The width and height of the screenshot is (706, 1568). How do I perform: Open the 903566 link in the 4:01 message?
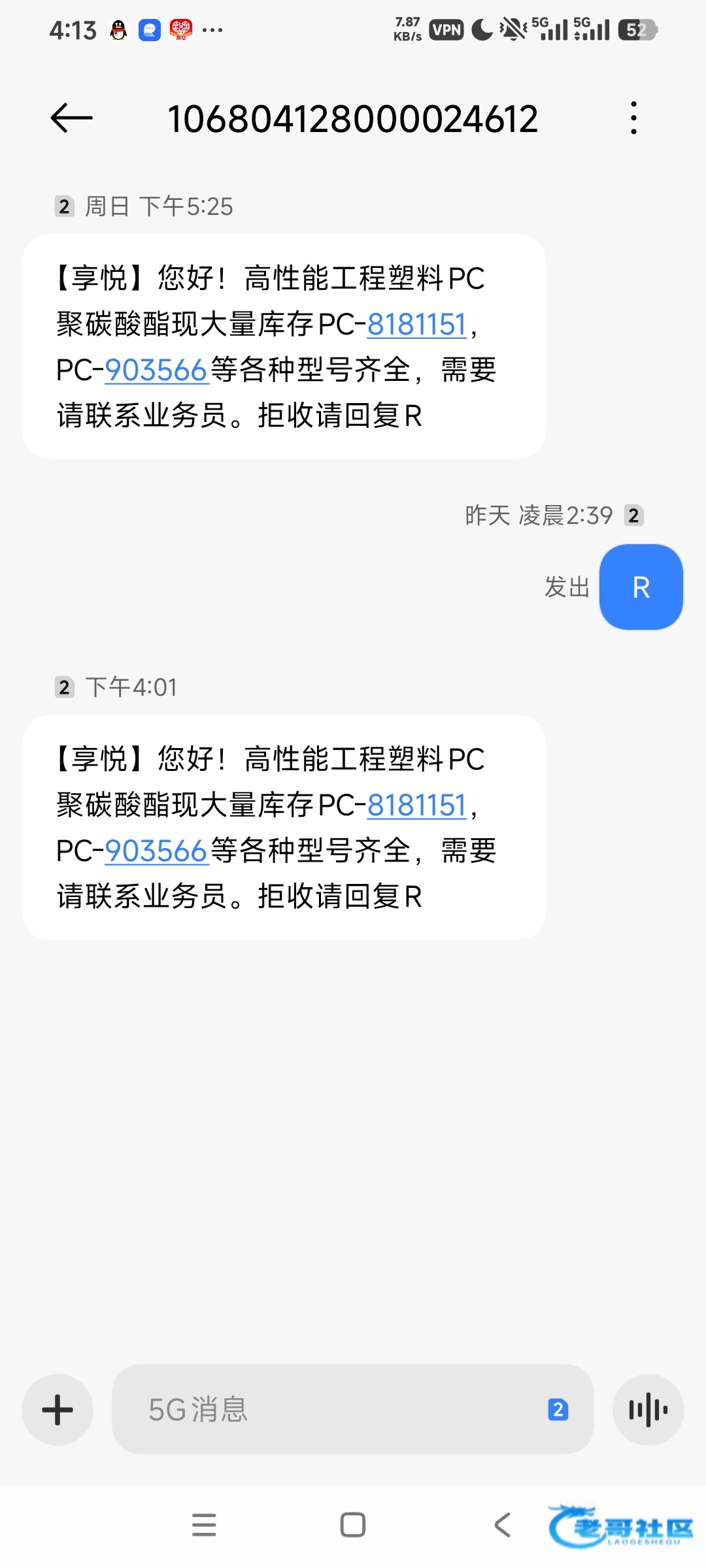(156, 851)
